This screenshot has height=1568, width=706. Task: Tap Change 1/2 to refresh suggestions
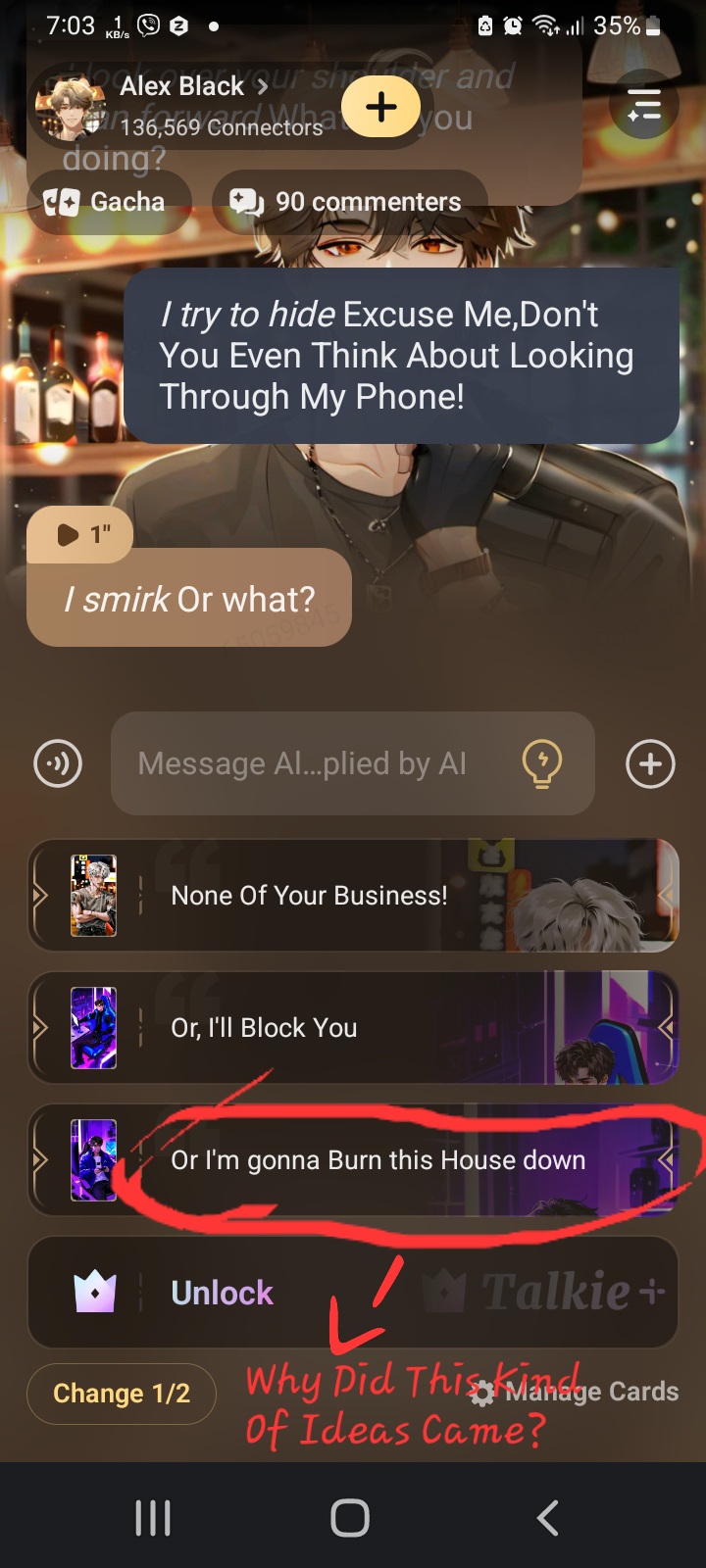(122, 1394)
